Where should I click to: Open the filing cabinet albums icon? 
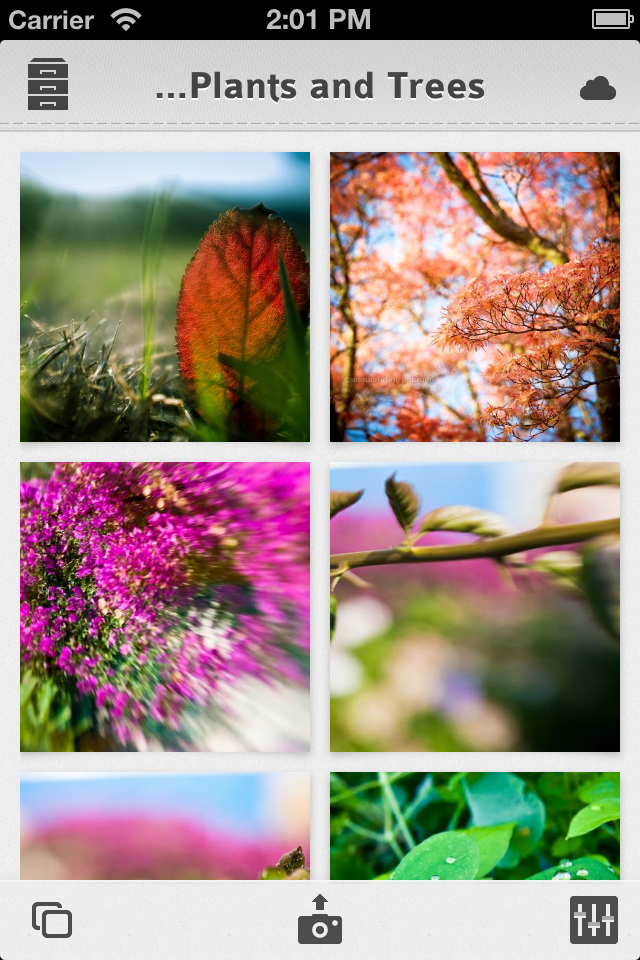point(48,85)
